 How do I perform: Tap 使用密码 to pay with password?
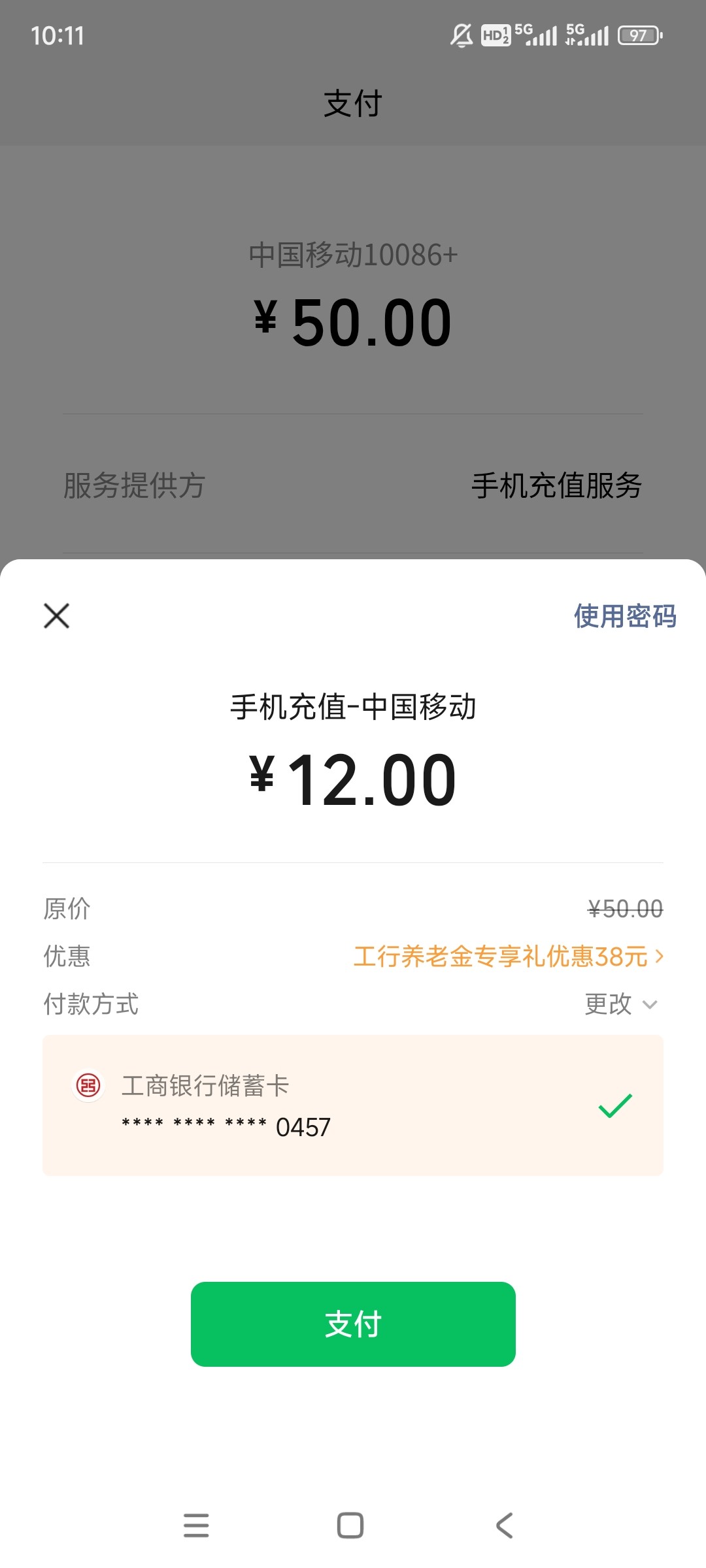point(624,616)
